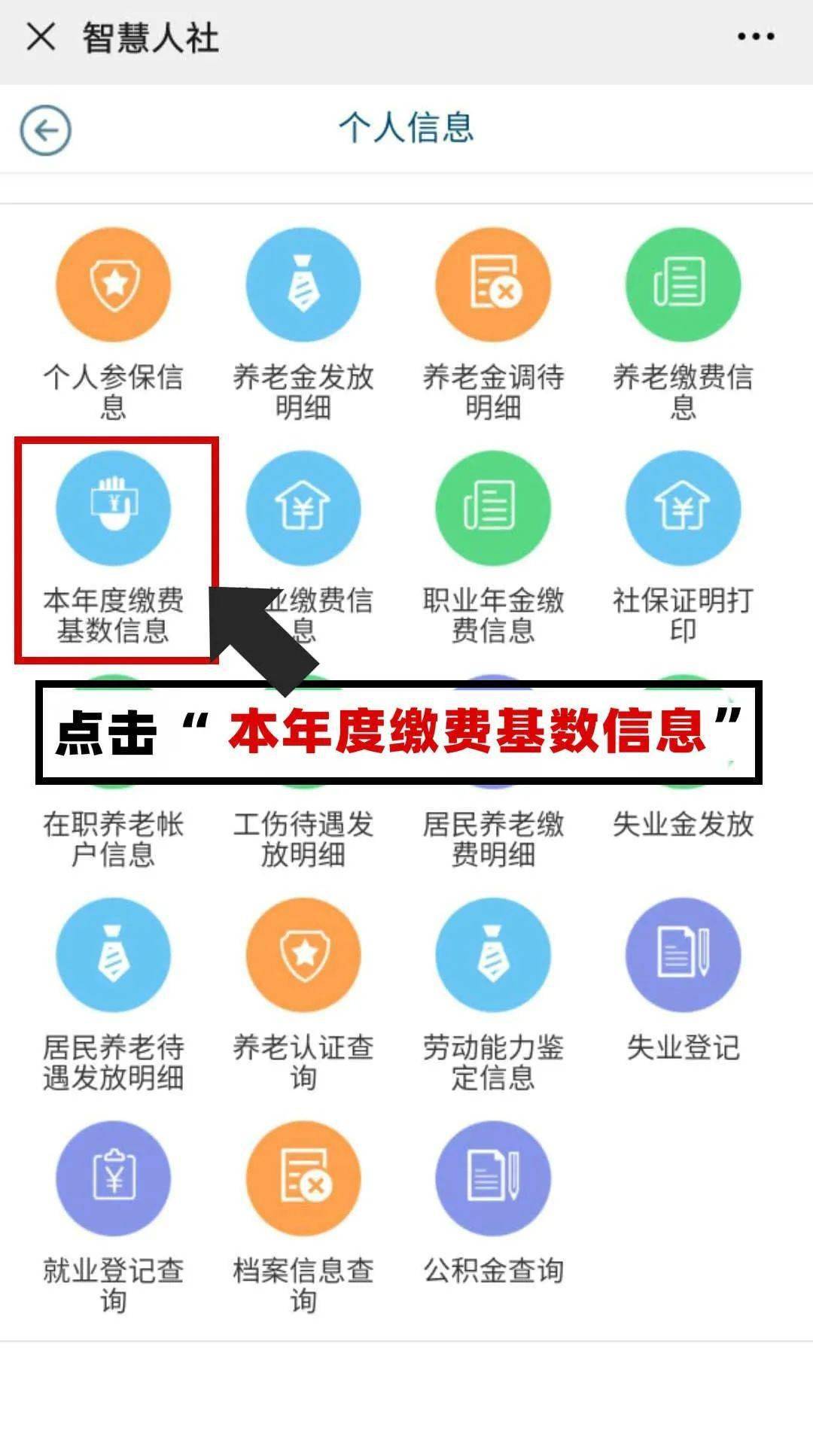Viewport: 813px width, 1456px height.
Task: Check 养老缴费信息
Action: pos(683,285)
